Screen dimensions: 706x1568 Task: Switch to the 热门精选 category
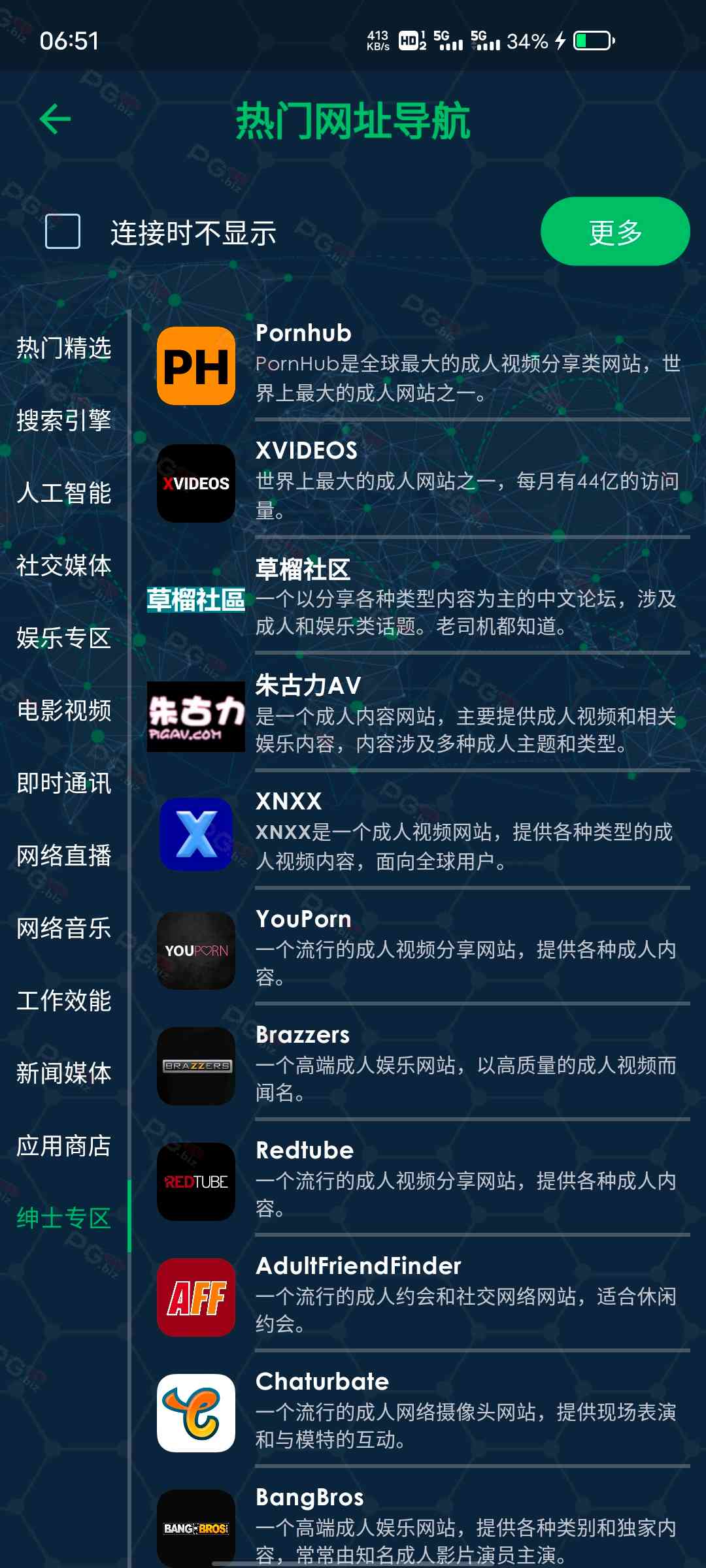tap(64, 348)
